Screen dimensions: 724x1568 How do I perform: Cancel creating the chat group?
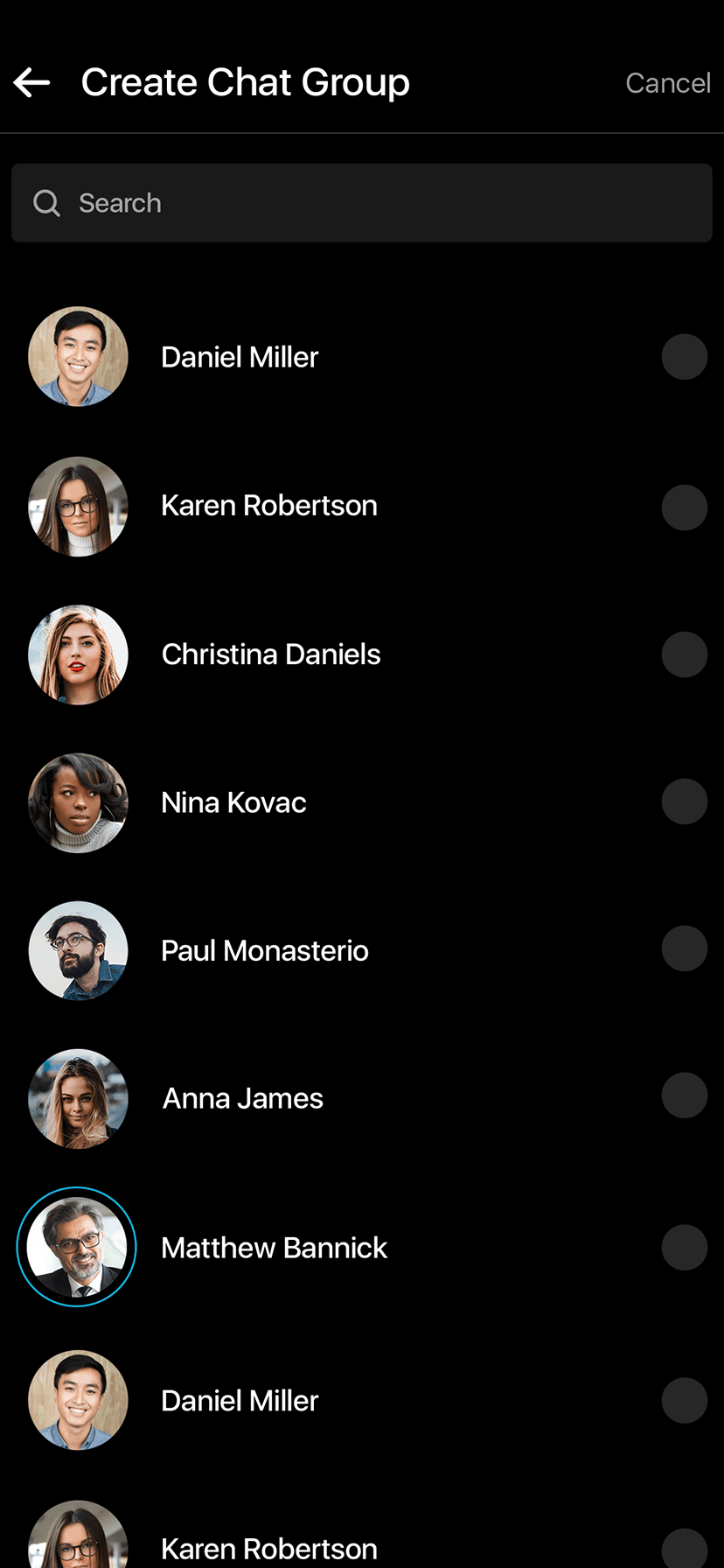667,83
